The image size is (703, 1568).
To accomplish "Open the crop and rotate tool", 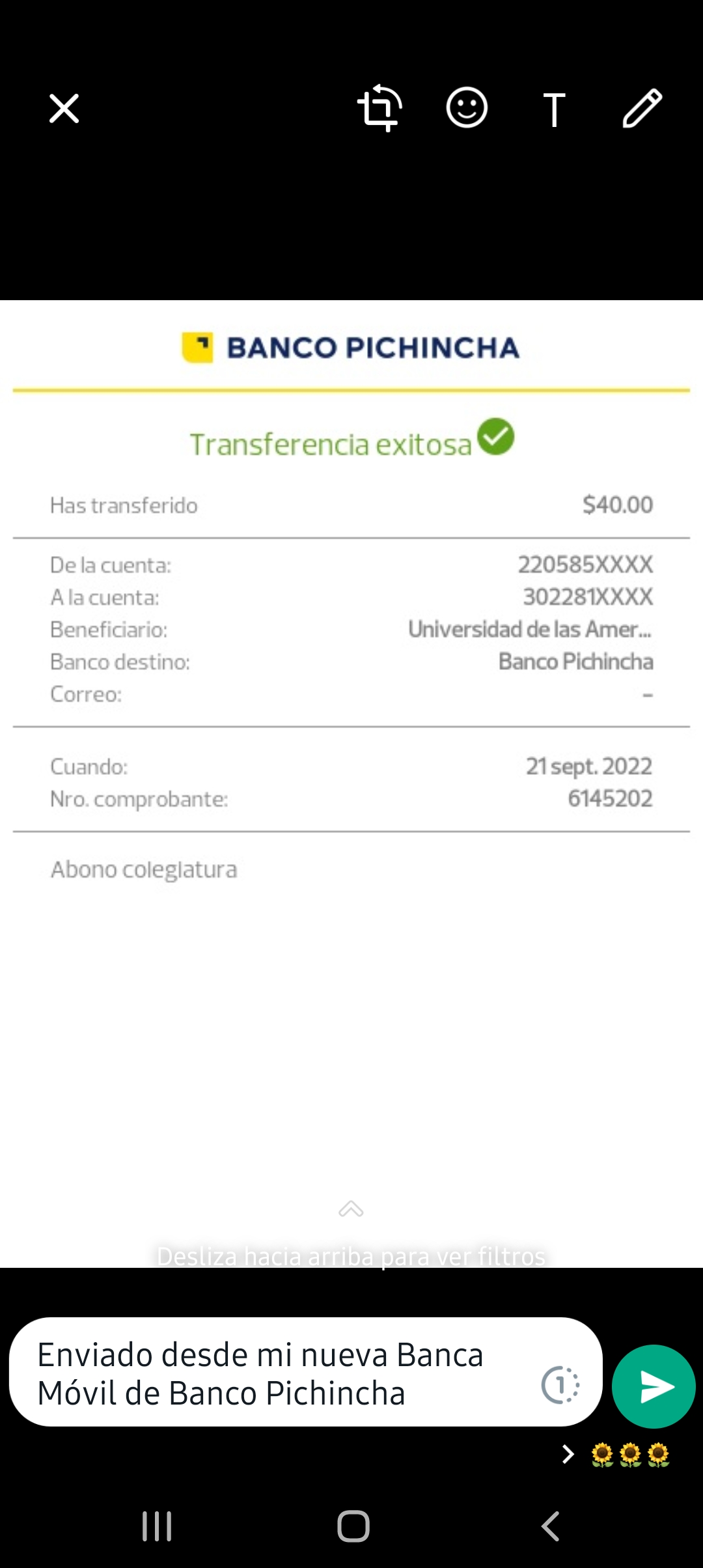I will pos(379,108).
